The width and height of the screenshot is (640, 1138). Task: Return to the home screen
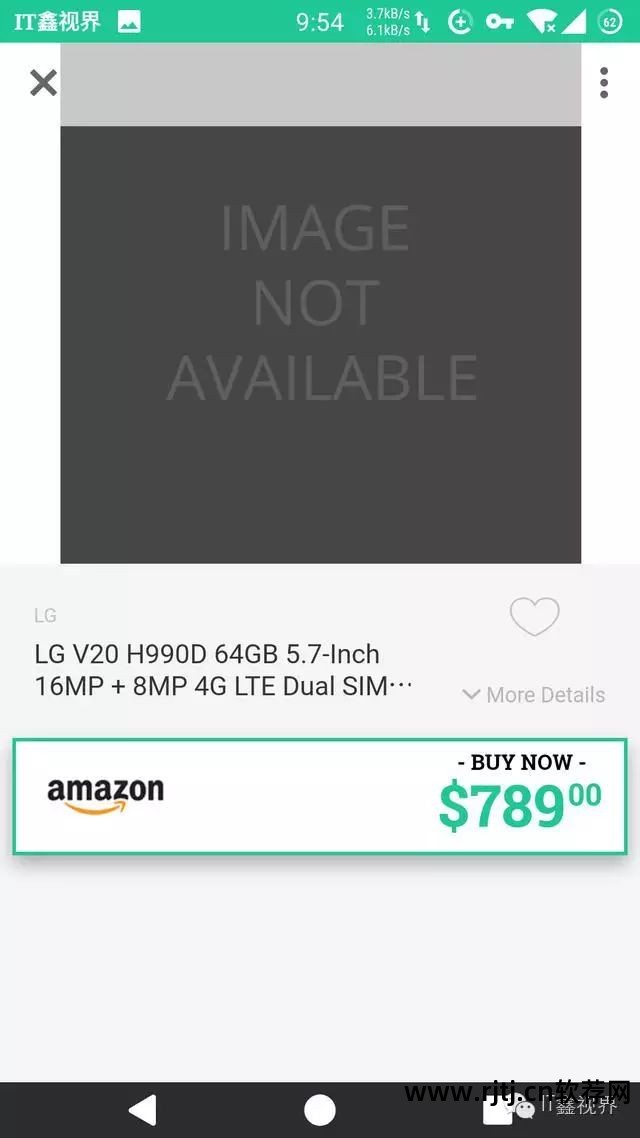(320, 1109)
